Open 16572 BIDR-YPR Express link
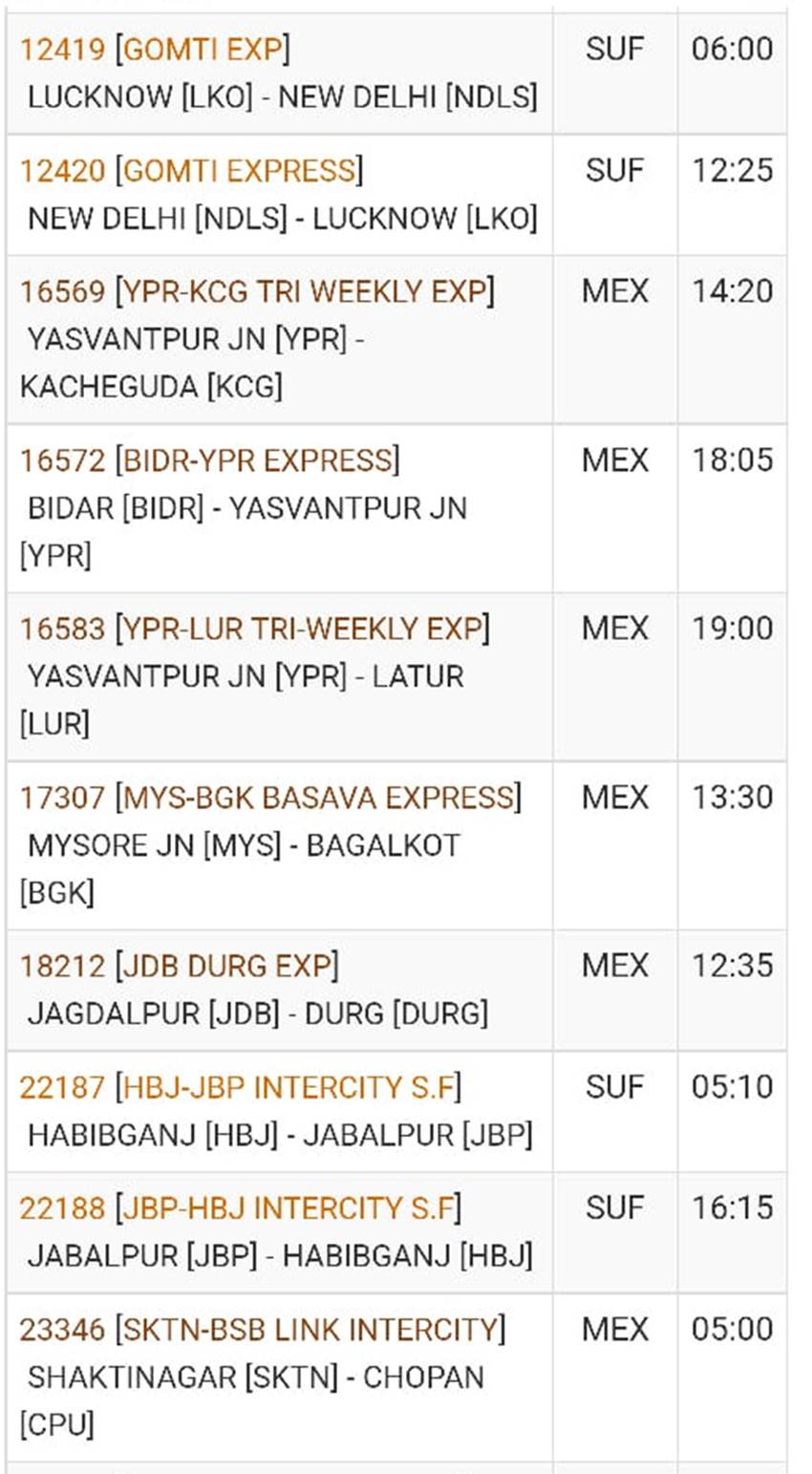This screenshot has width=812, height=1474. [209, 460]
